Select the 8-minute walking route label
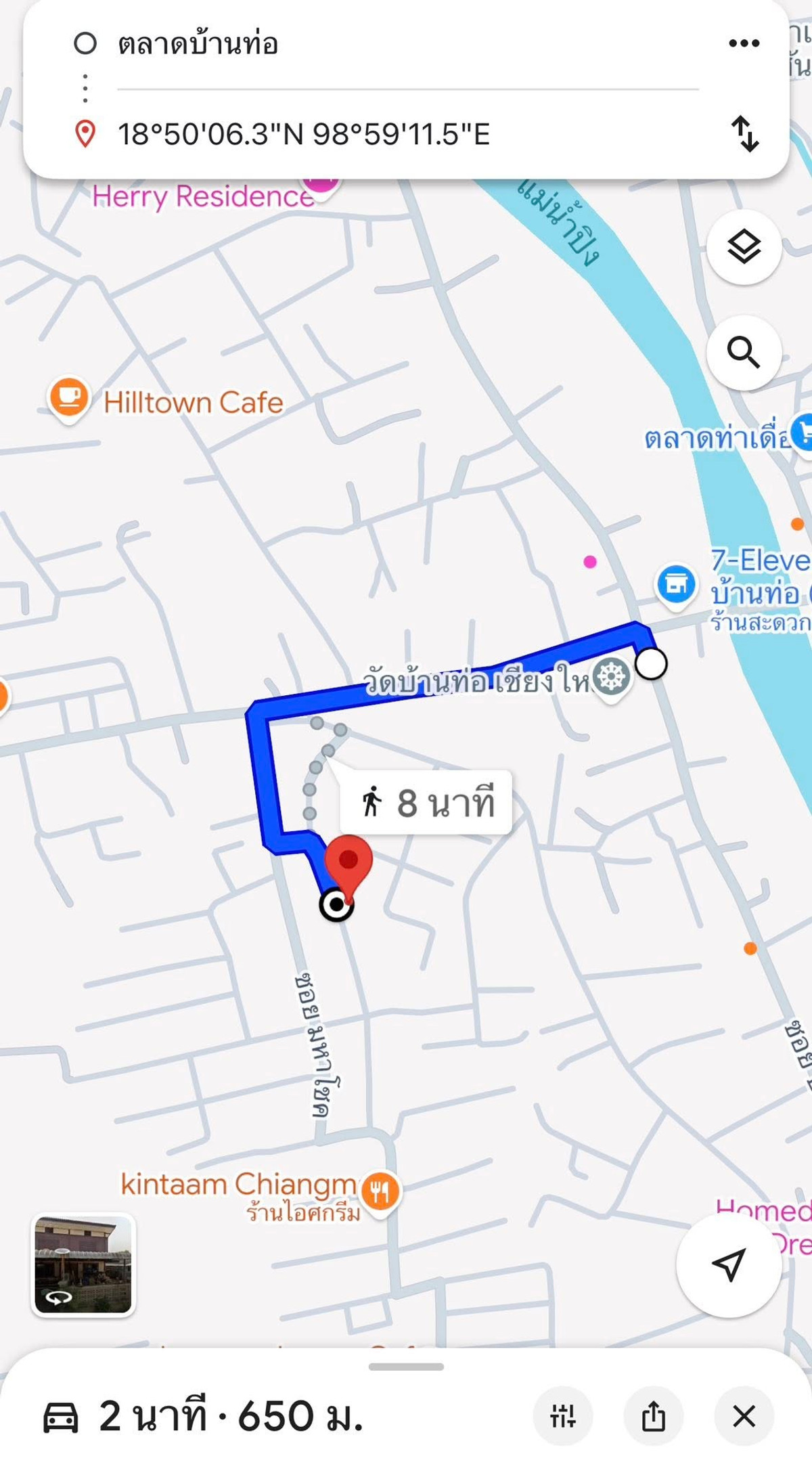This screenshot has width=812, height=1475. pos(427,803)
